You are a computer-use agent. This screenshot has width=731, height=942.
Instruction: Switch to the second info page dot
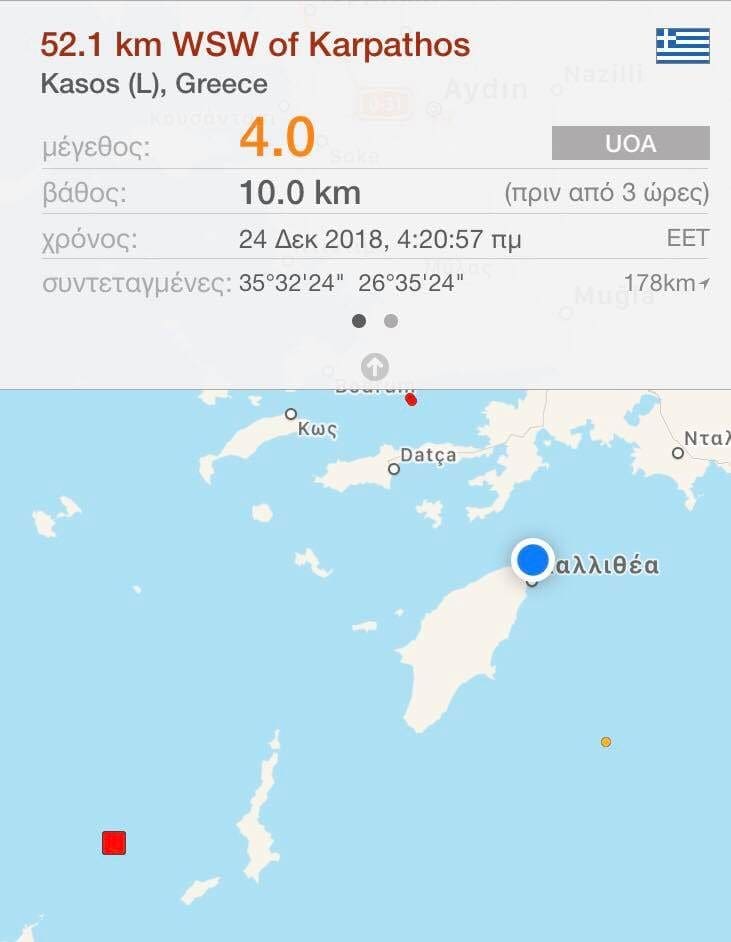pyautogui.click(x=391, y=321)
